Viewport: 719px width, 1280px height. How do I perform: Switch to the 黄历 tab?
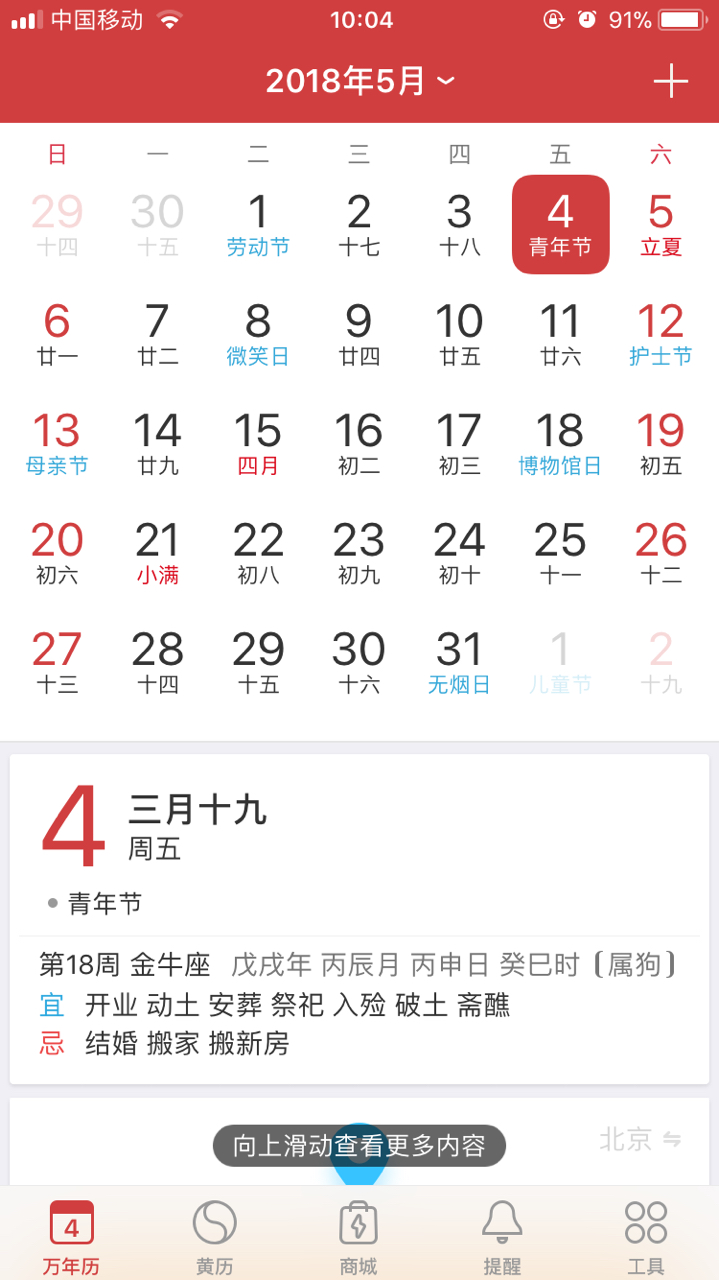(214, 1237)
